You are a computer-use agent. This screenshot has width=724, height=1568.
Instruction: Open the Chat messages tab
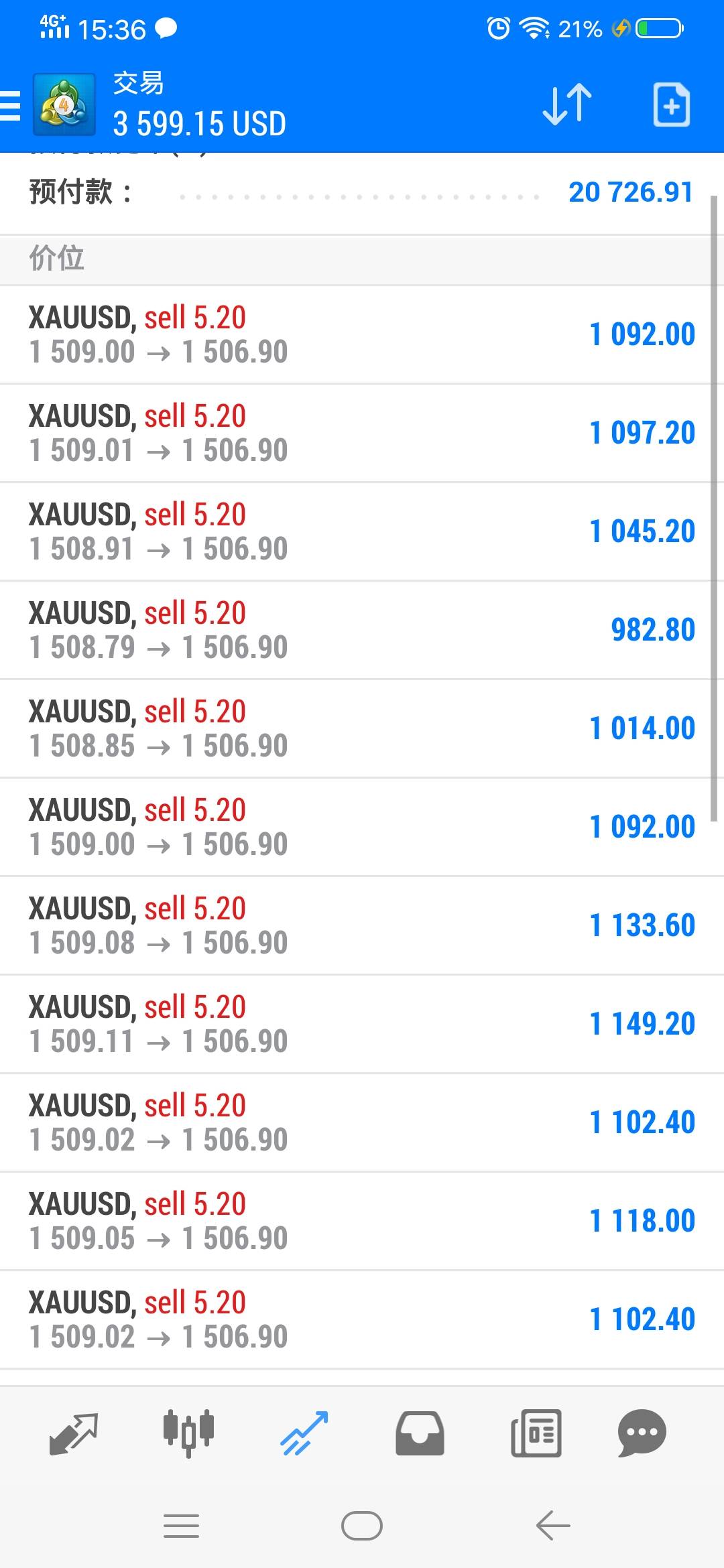[642, 1433]
